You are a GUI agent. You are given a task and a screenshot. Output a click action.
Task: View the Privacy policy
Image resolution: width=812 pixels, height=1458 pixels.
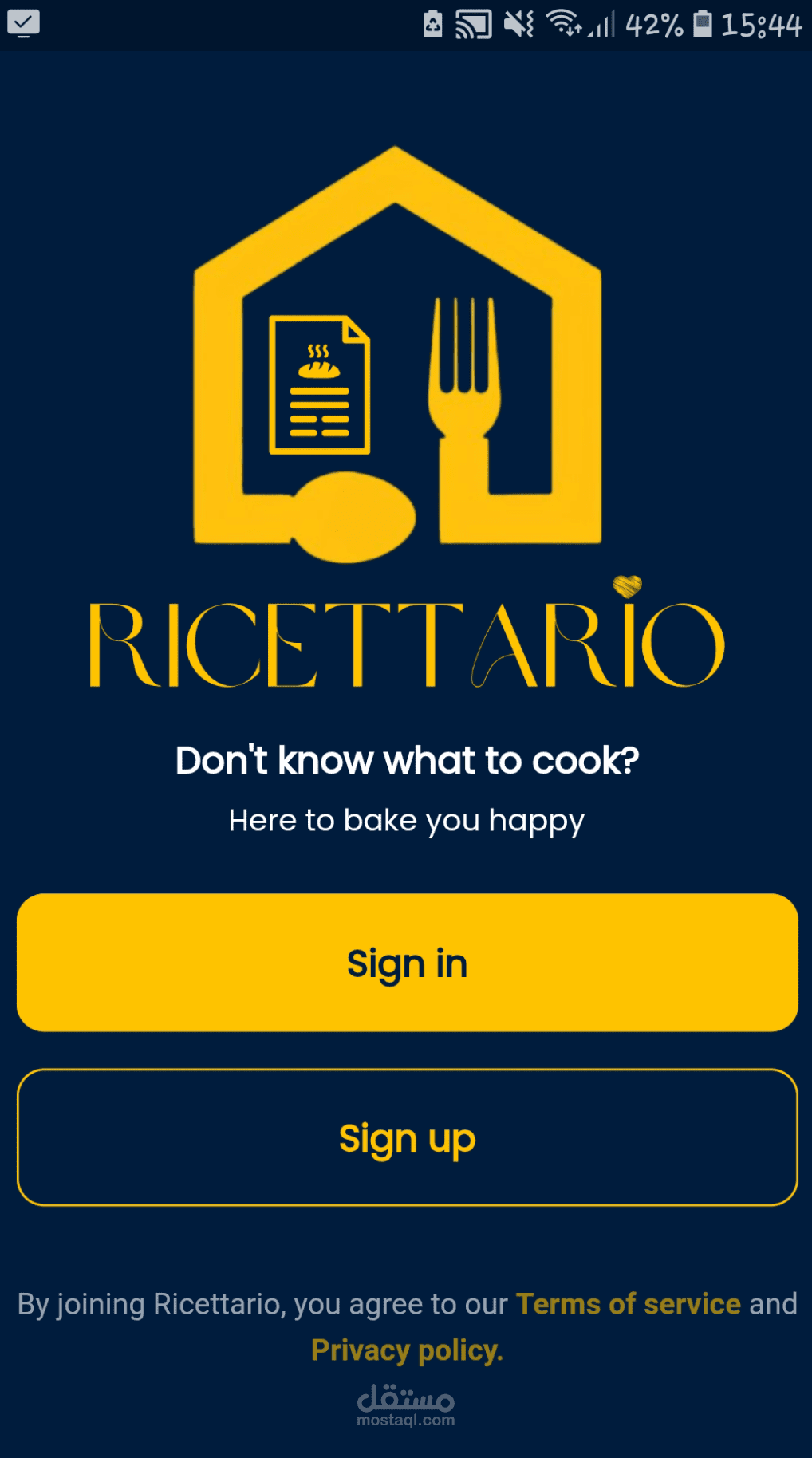click(407, 1350)
